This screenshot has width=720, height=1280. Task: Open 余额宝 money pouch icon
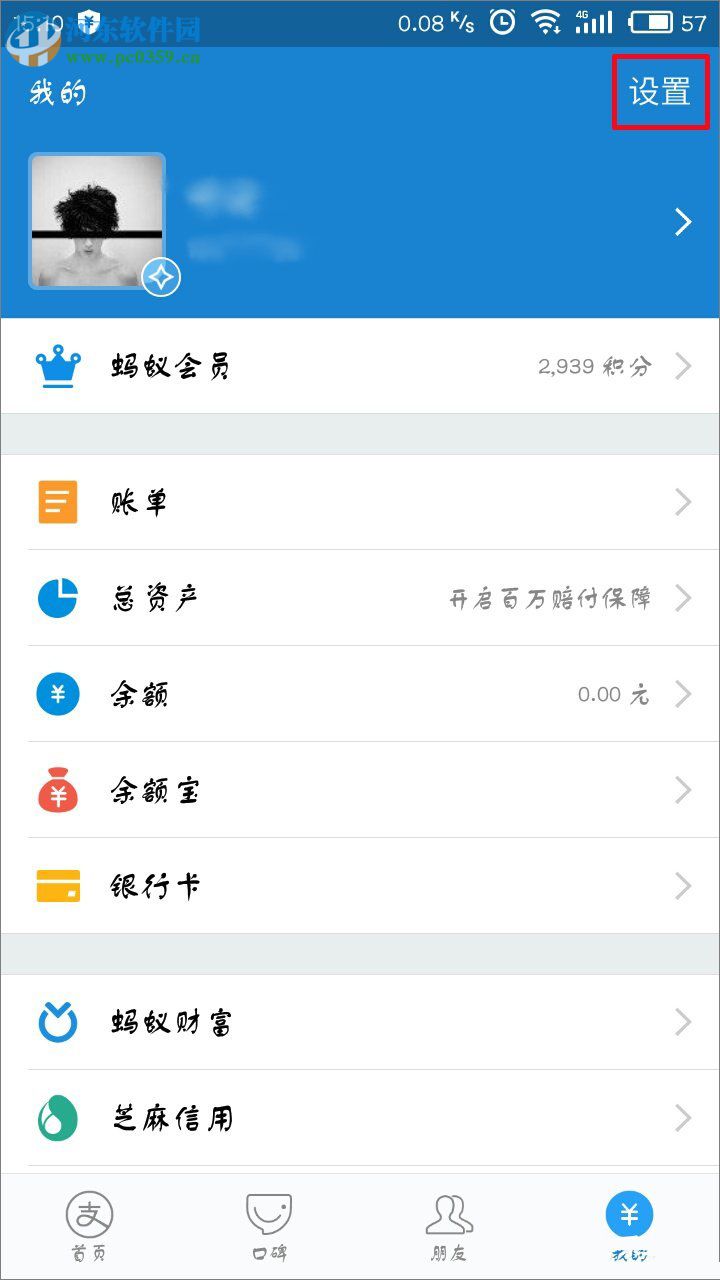pyautogui.click(x=57, y=790)
